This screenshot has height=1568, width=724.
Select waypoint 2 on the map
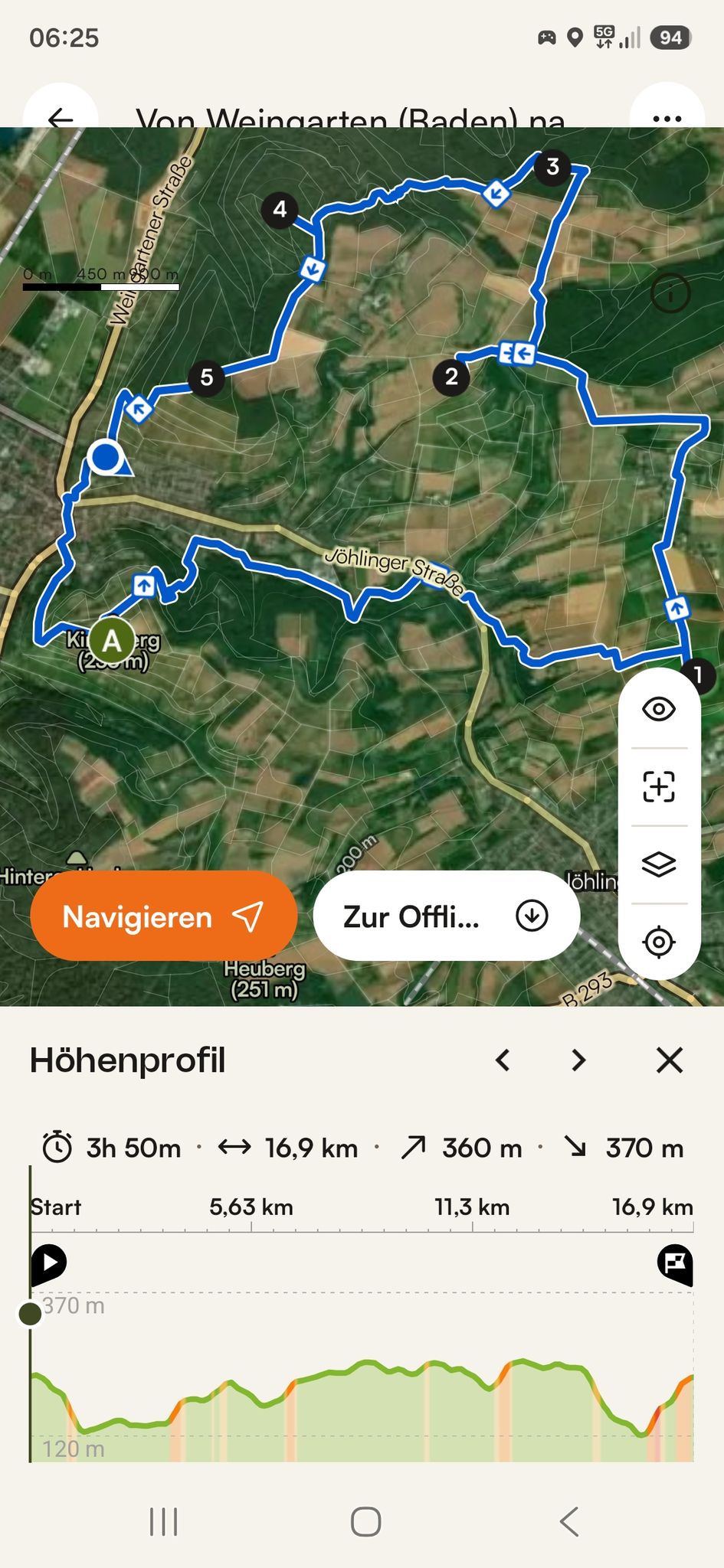point(451,377)
